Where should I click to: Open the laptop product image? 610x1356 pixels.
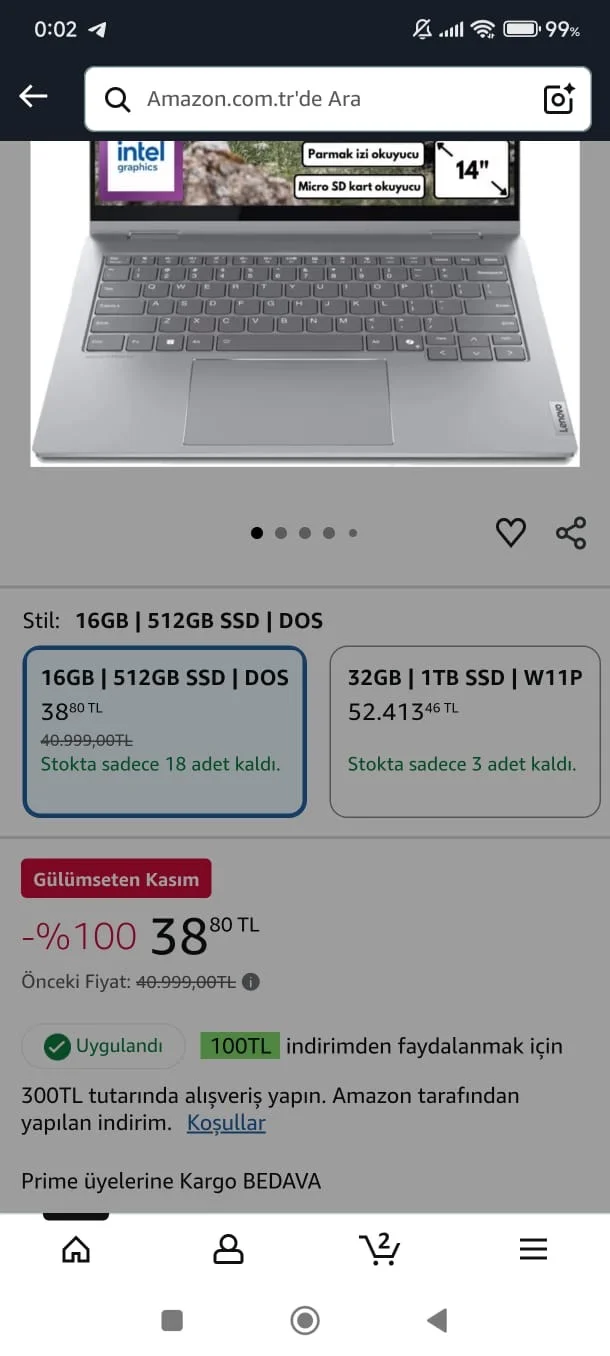point(304,300)
